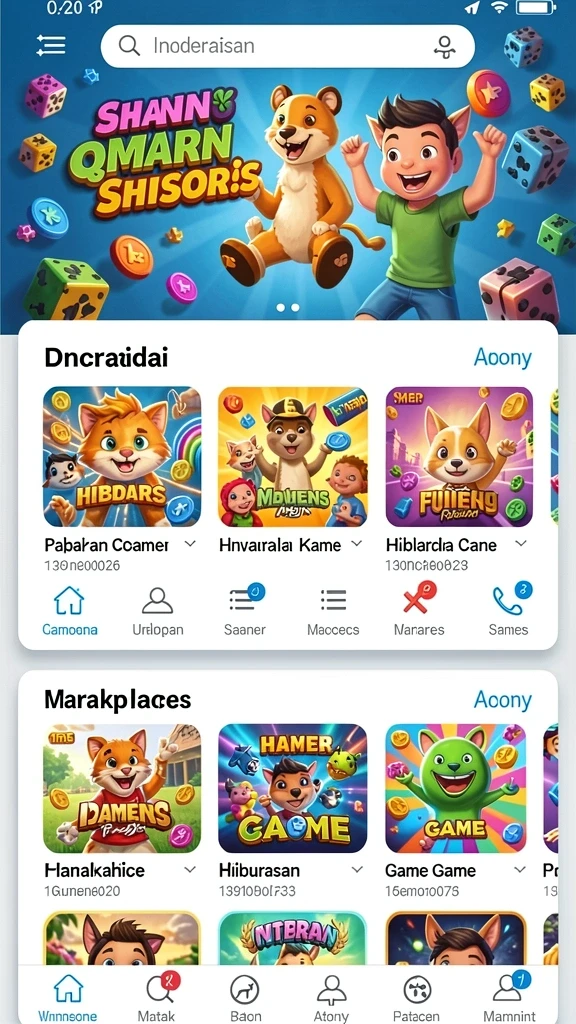
Task: Expand the chevron next to Hnvairalai Kame
Action: click(357, 543)
